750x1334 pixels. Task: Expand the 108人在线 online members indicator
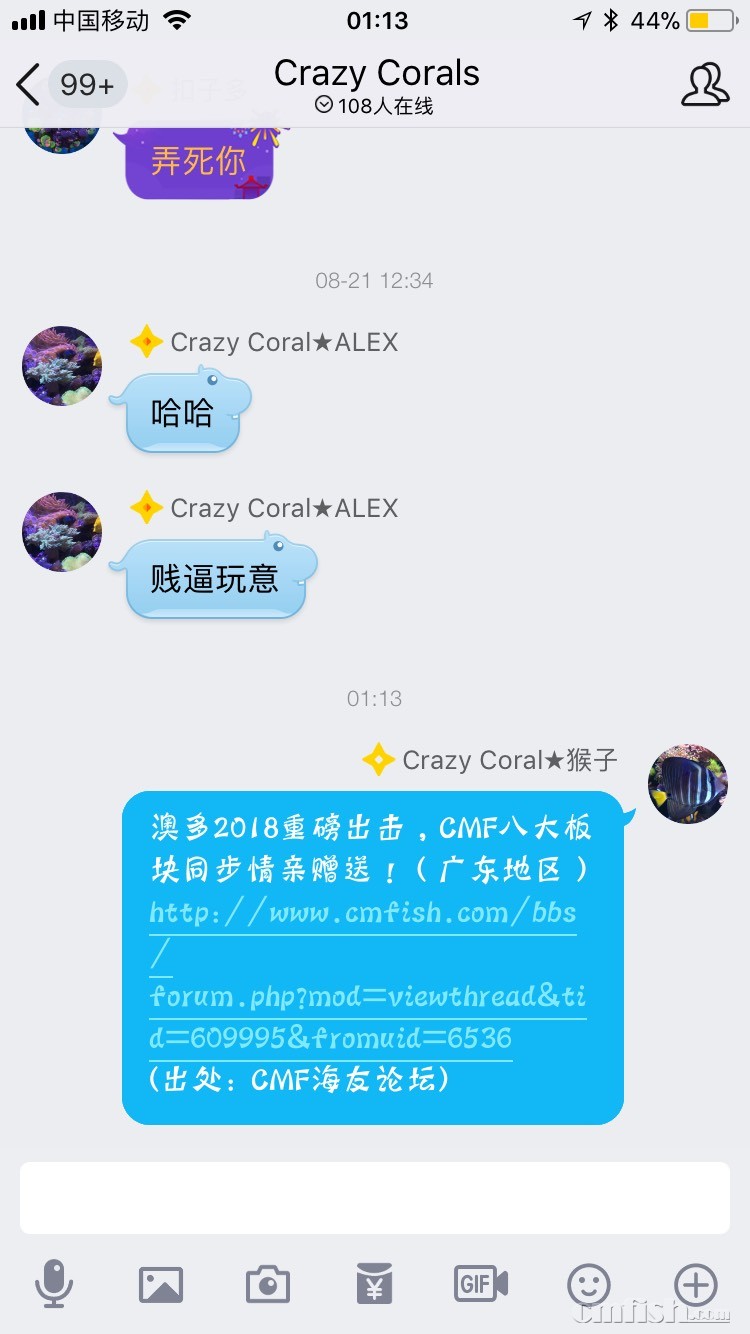click(x=374, y=106)
